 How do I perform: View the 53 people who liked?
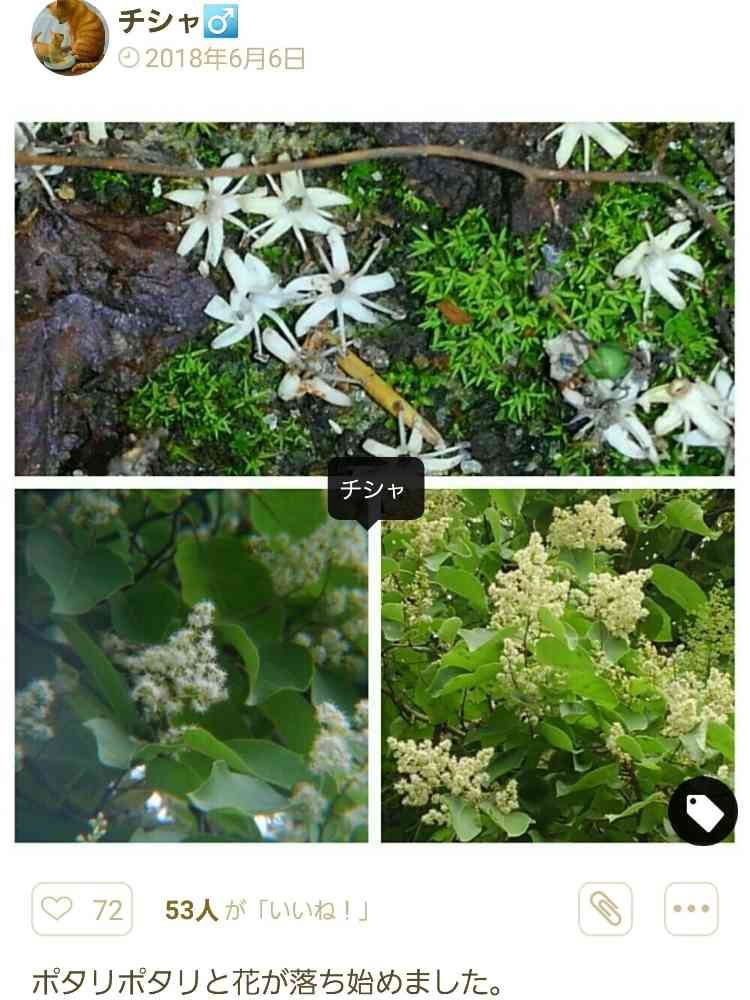(x=267, y=910)
